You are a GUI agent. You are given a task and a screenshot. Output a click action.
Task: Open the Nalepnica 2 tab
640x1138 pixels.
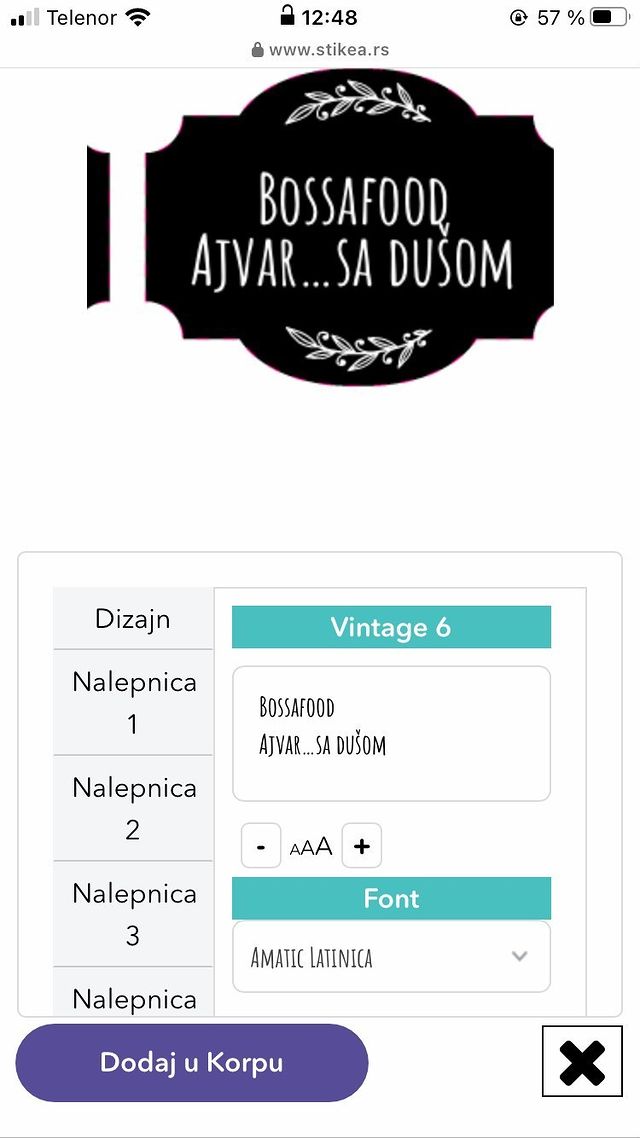pos(133,808)
